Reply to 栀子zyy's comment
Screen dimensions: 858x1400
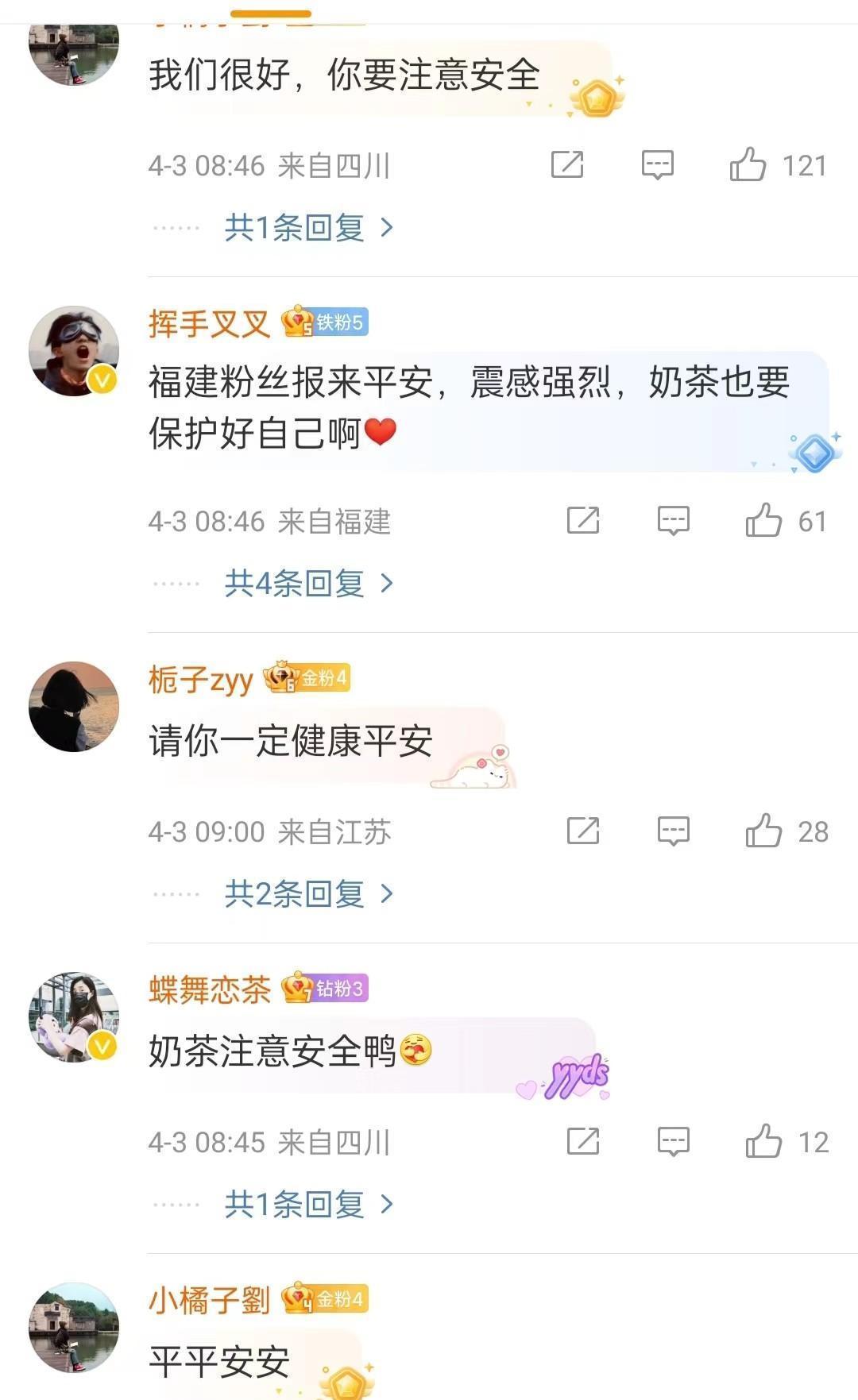pos(674,831)
